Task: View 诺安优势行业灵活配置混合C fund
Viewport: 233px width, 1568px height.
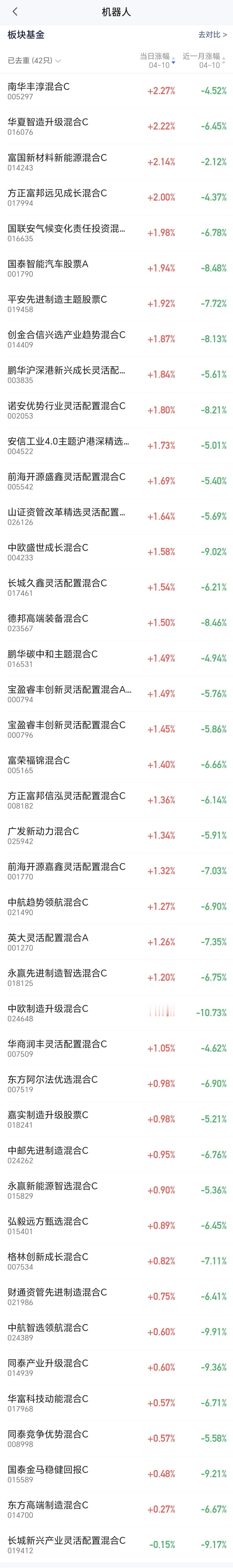Action: [116, 410]
